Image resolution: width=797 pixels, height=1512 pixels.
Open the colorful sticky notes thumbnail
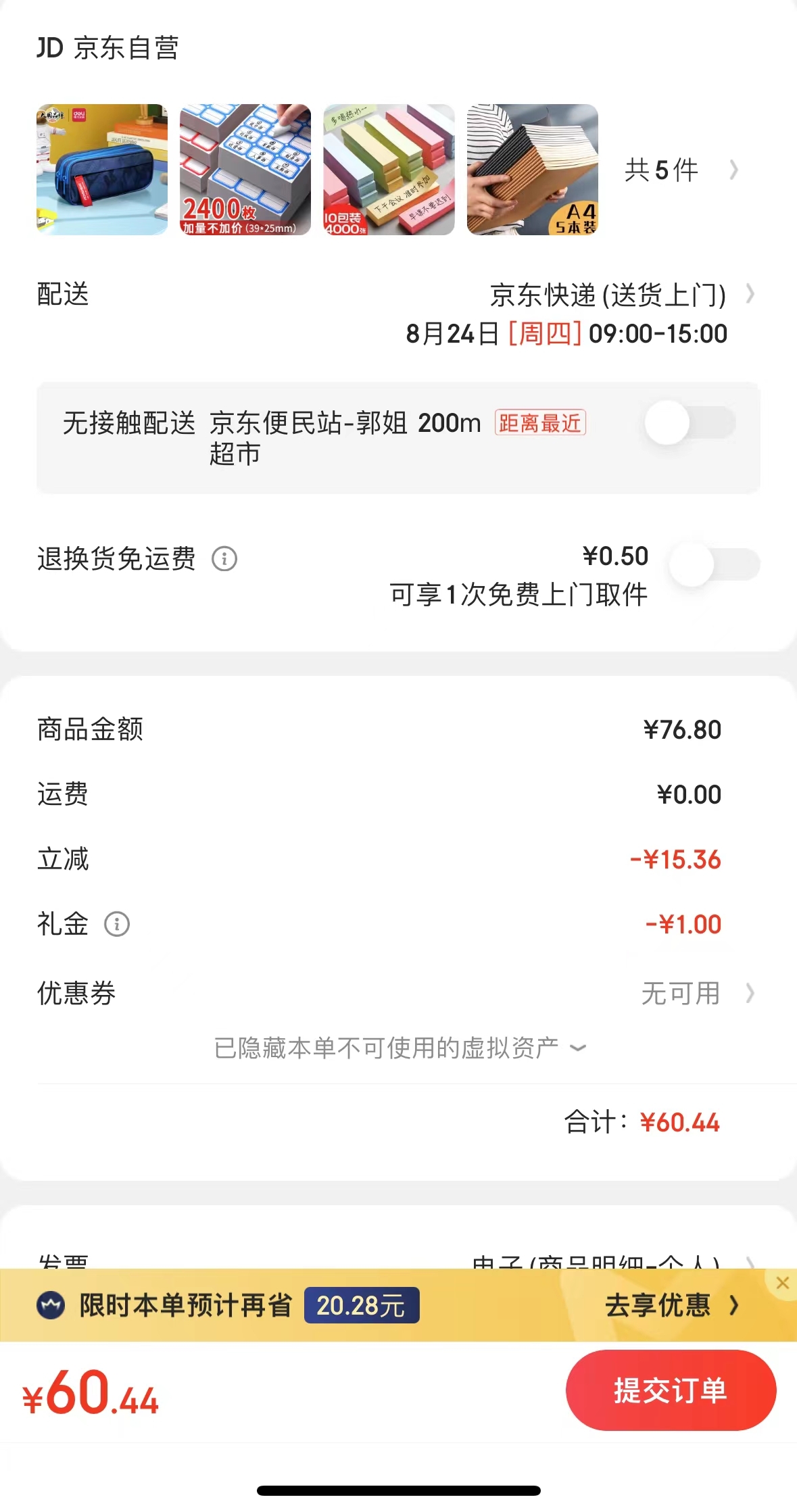(389, 170)
